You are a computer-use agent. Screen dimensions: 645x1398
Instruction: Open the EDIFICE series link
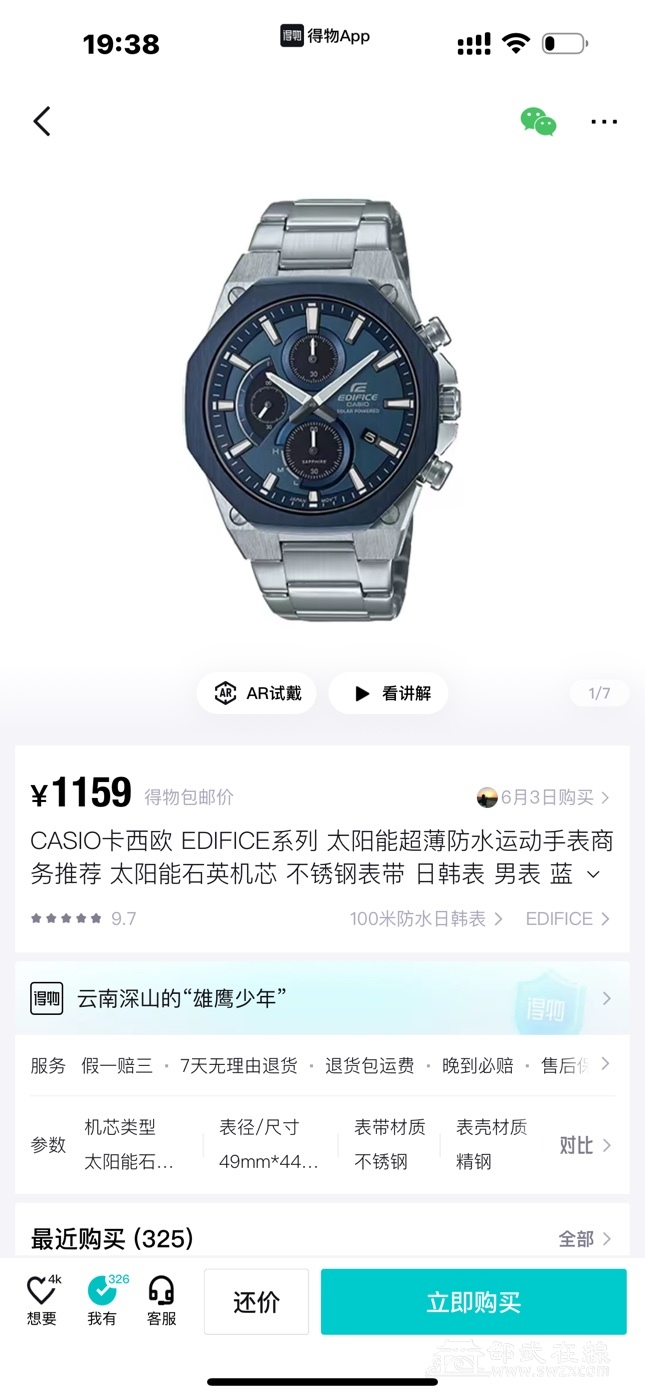(567, 918)
